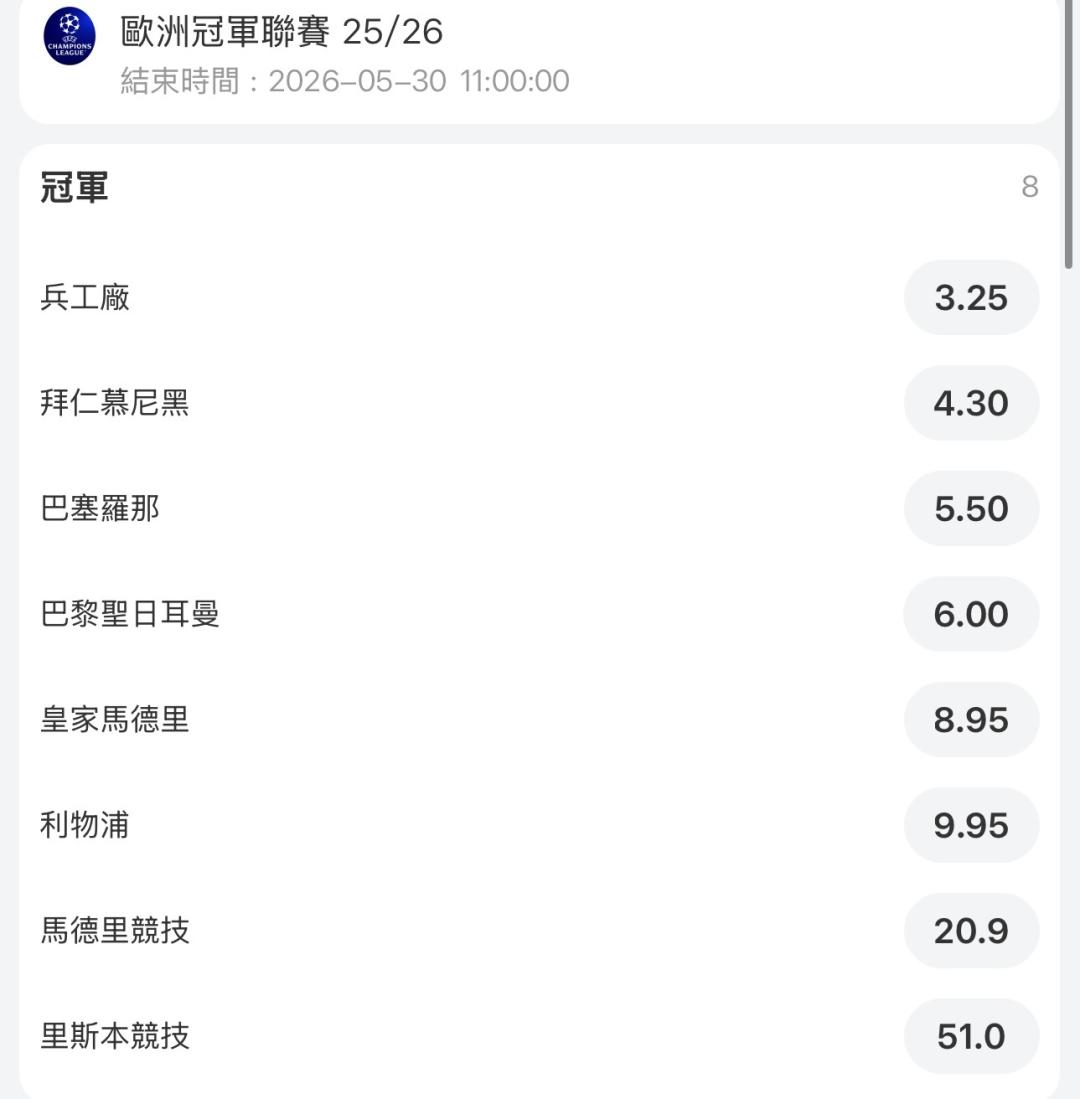Choose the 5.50 odds for 巴塞羅那
Image resolution: width=1080 pixels, height=1099 pixels.
click(971, 509)
